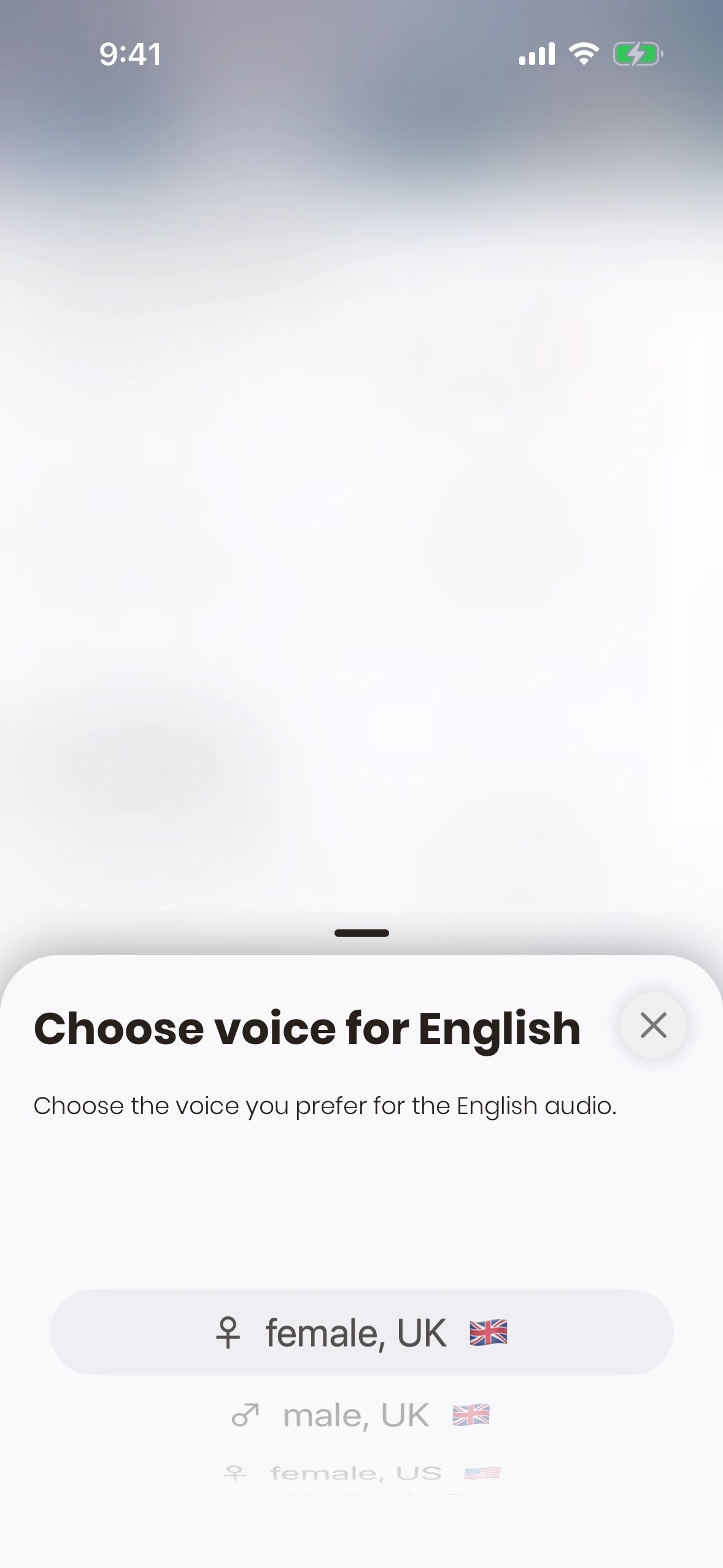
Task: Pick the male, UK voice option
Action: 361,1416
